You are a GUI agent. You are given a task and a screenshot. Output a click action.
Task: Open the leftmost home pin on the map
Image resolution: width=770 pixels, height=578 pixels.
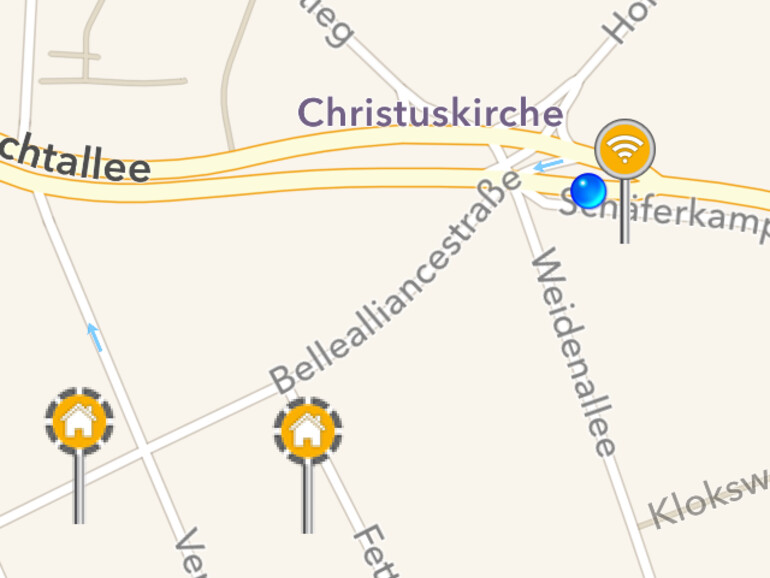pos(79,421)
